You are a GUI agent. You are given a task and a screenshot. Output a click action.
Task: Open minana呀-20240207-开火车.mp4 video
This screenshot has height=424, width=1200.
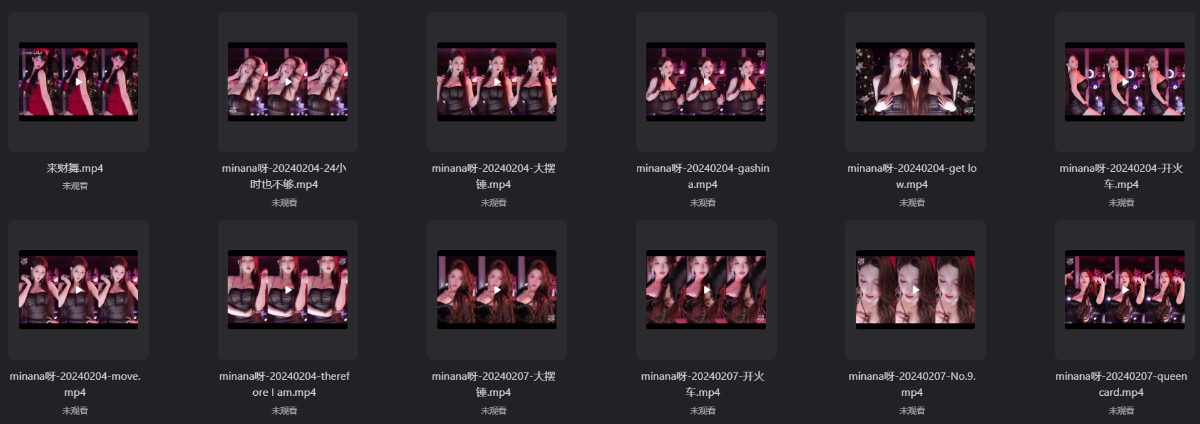705,290
